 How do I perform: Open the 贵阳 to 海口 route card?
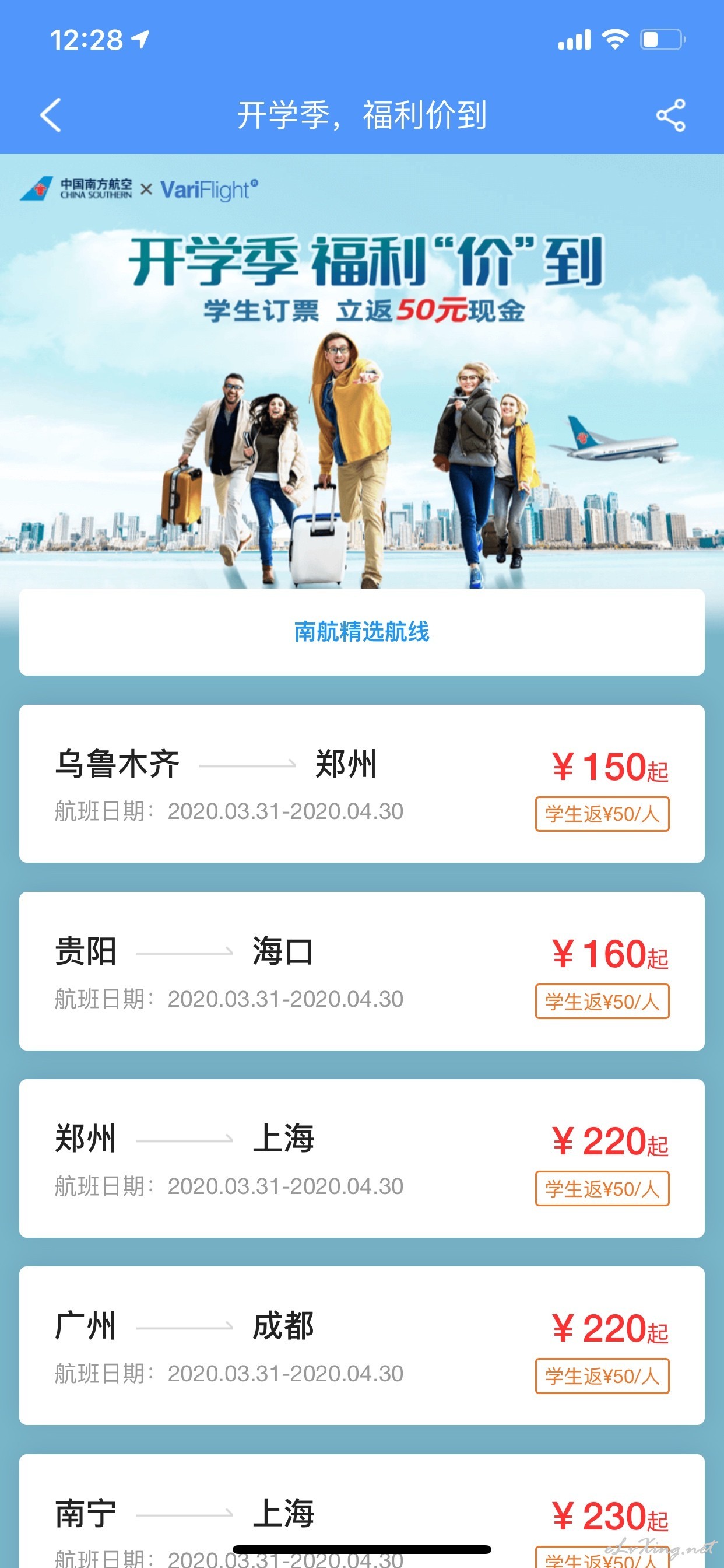click(362, 971)
